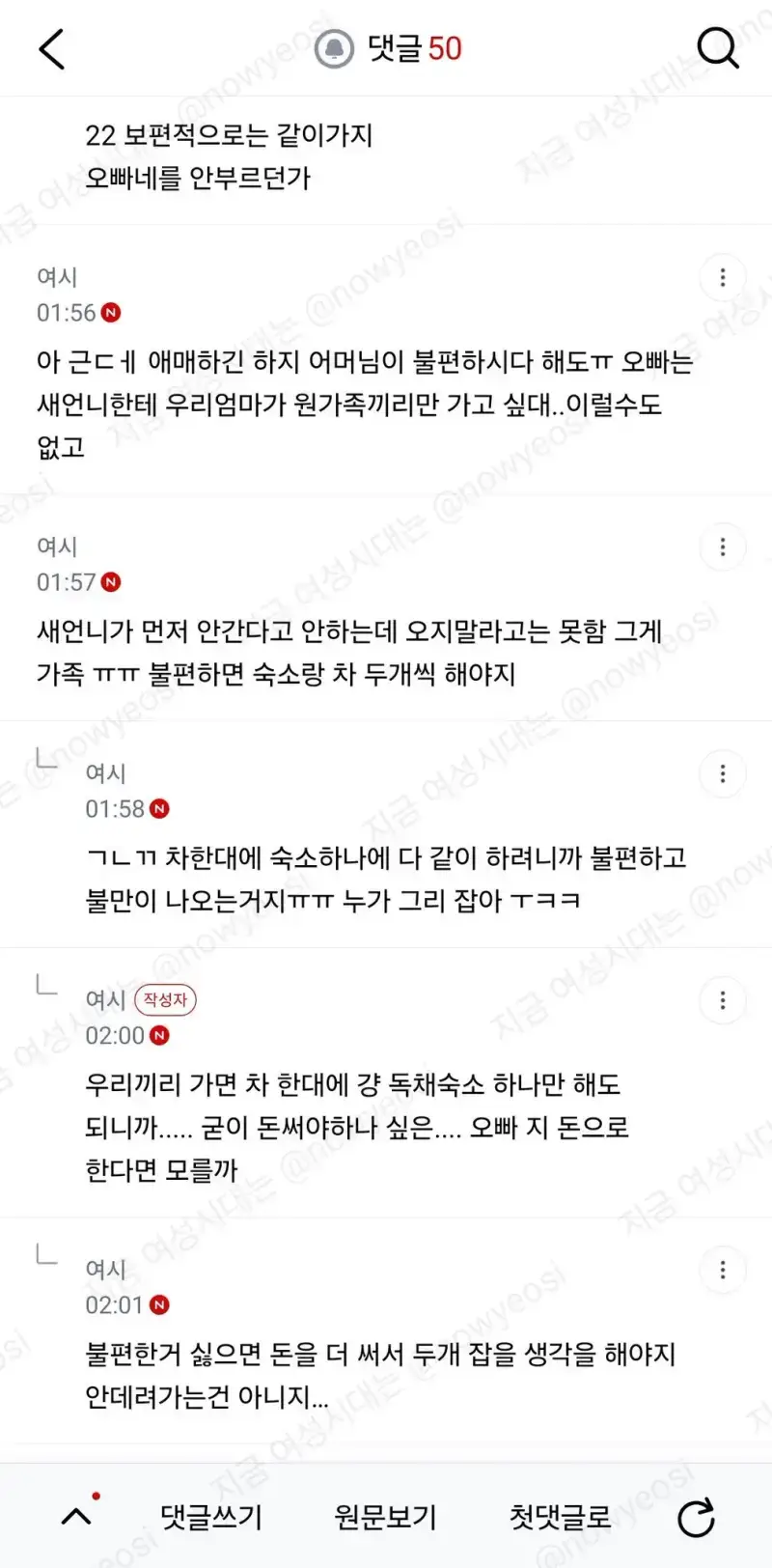Open options for the 01:56 comment
Viewport: 772px width, 1568px height.
[x=723, y=278]
